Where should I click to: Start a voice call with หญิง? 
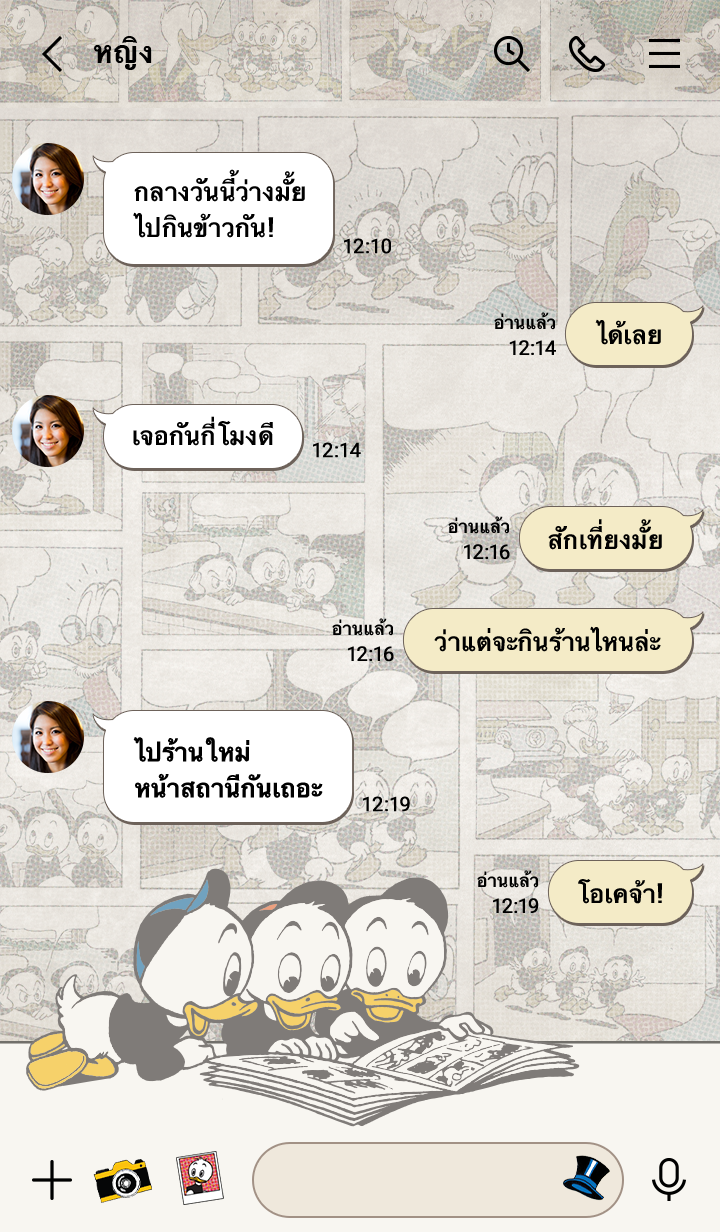click(x=587, y=54)
